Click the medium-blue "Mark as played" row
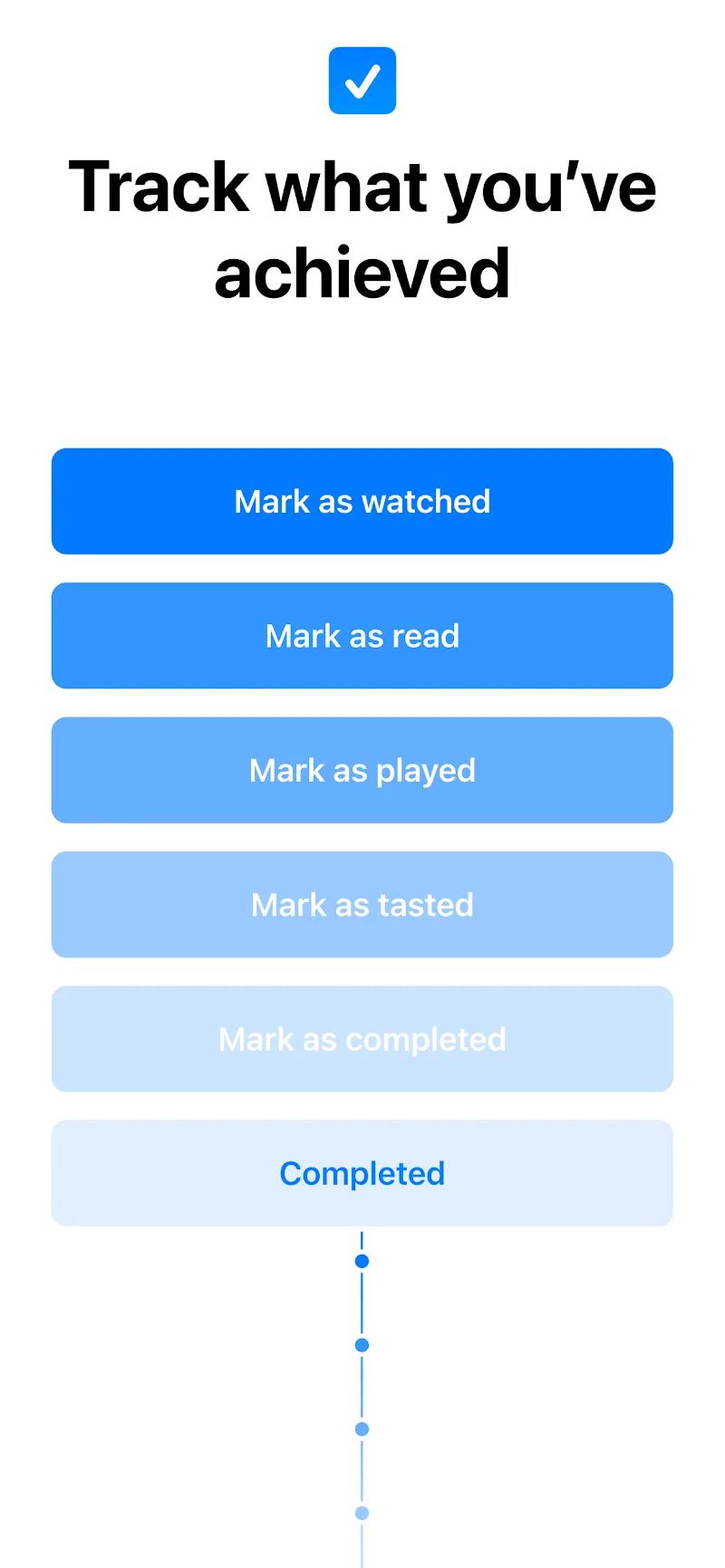The width and height of the screenshot is (725, 1568). (362, 770)
